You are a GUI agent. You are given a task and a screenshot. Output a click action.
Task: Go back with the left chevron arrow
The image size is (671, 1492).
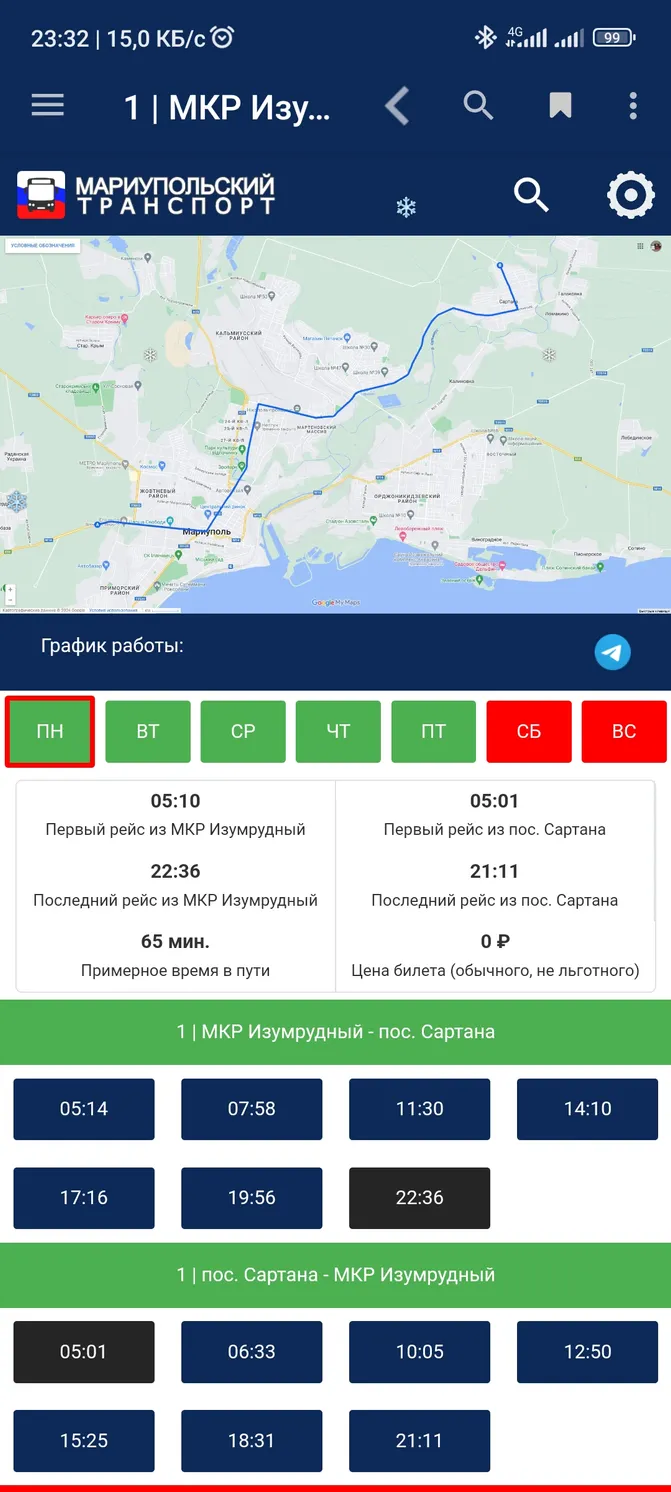pyautogui.click(x=397, y=105)
